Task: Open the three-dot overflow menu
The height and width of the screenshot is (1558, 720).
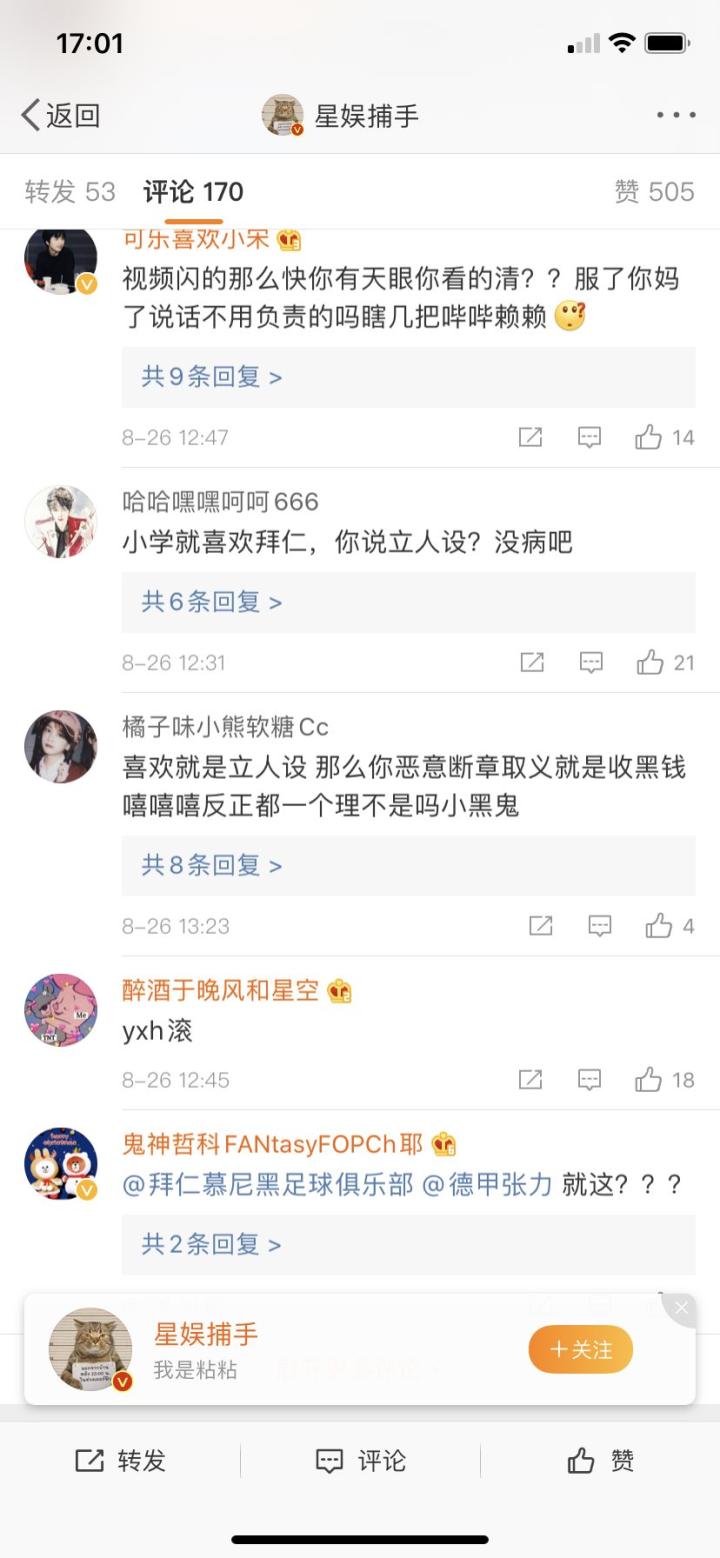Action: click(676, 115)
